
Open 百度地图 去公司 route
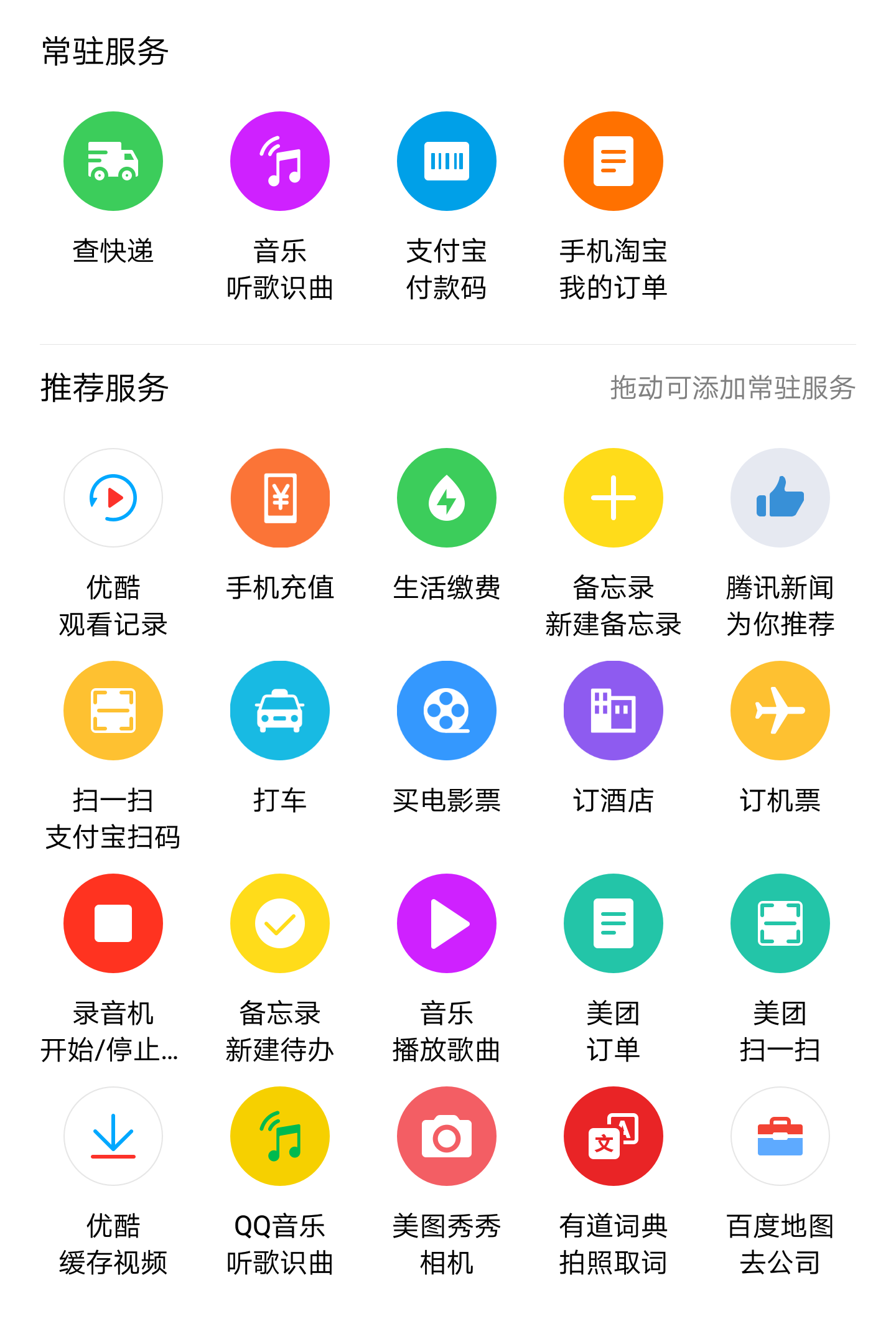pos(780,1136)
